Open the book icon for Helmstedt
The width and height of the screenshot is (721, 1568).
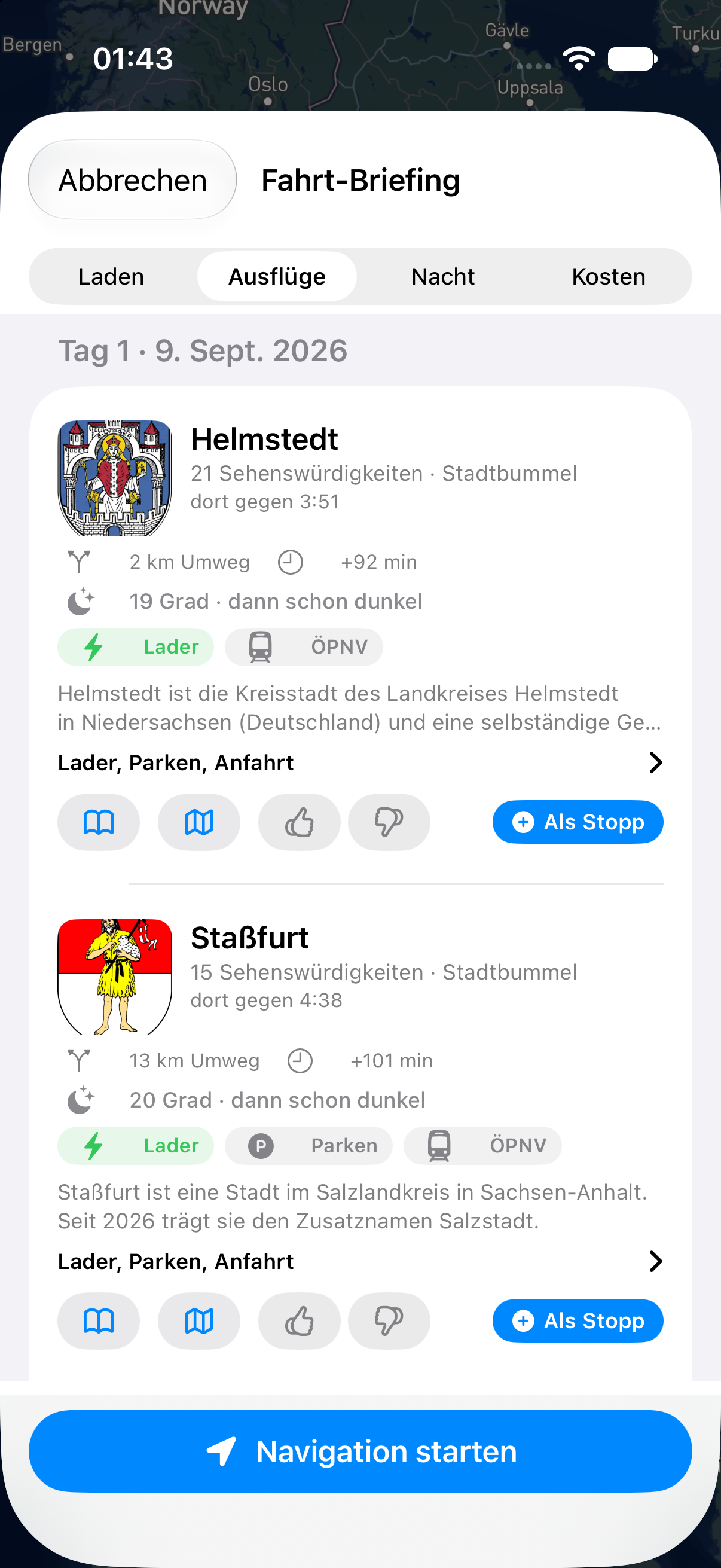[x=99, y=822]
